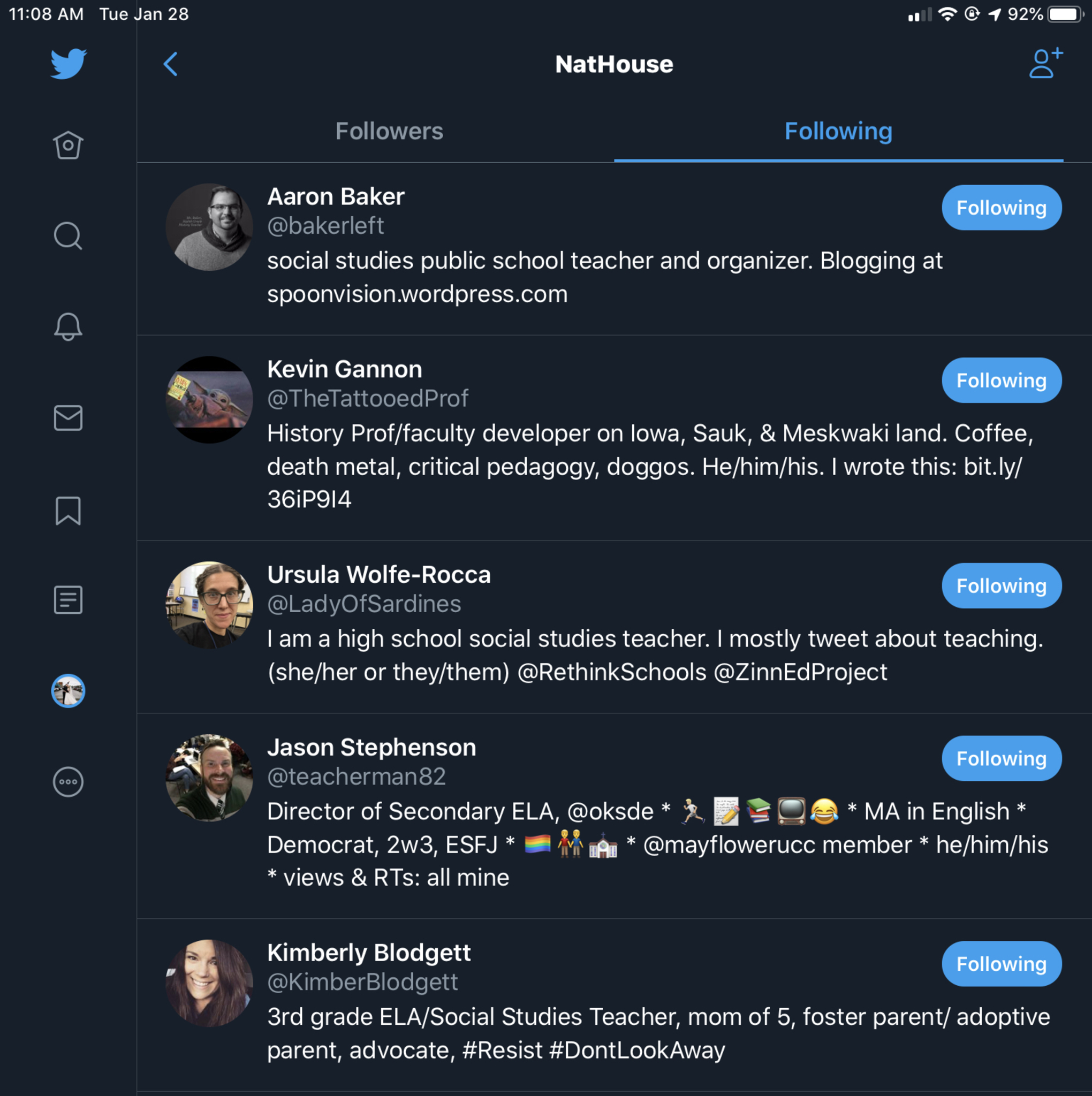Open the Lists icon in the sidebar

pyautogui.click(x=68, y=599)
